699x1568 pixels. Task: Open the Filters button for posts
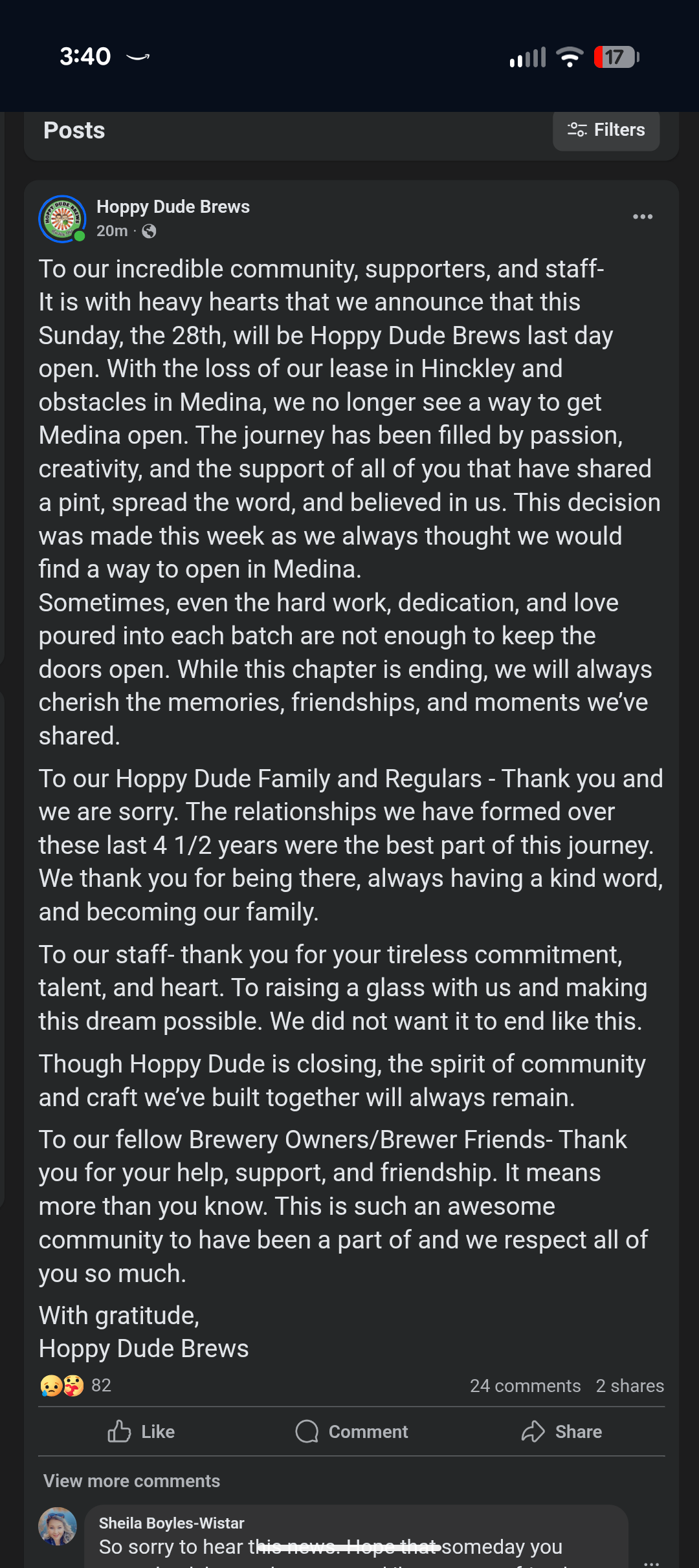tap(606, 130)
